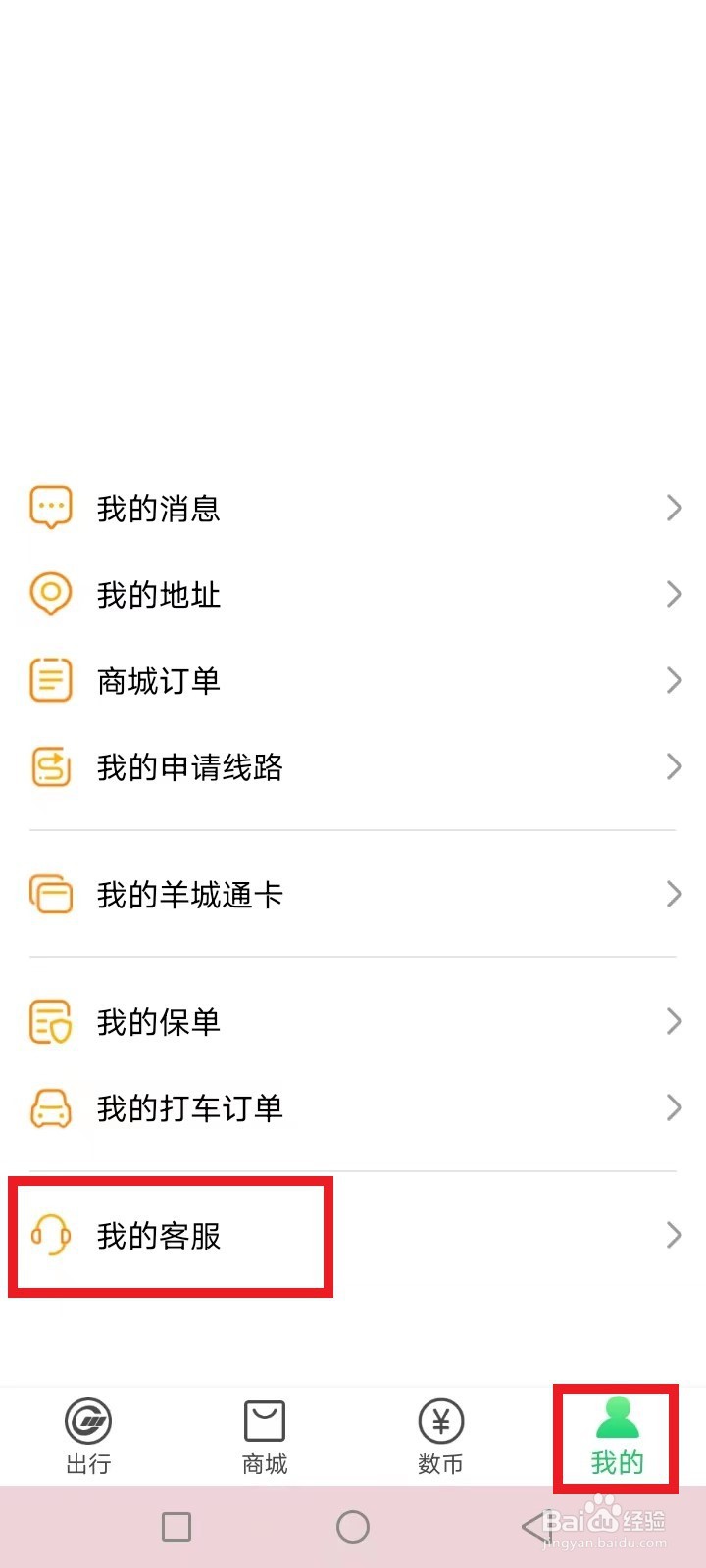The image size is (706, 1568).
Task: Tap the system home button
Action: pyautogui.click(x=353, y=1527)
